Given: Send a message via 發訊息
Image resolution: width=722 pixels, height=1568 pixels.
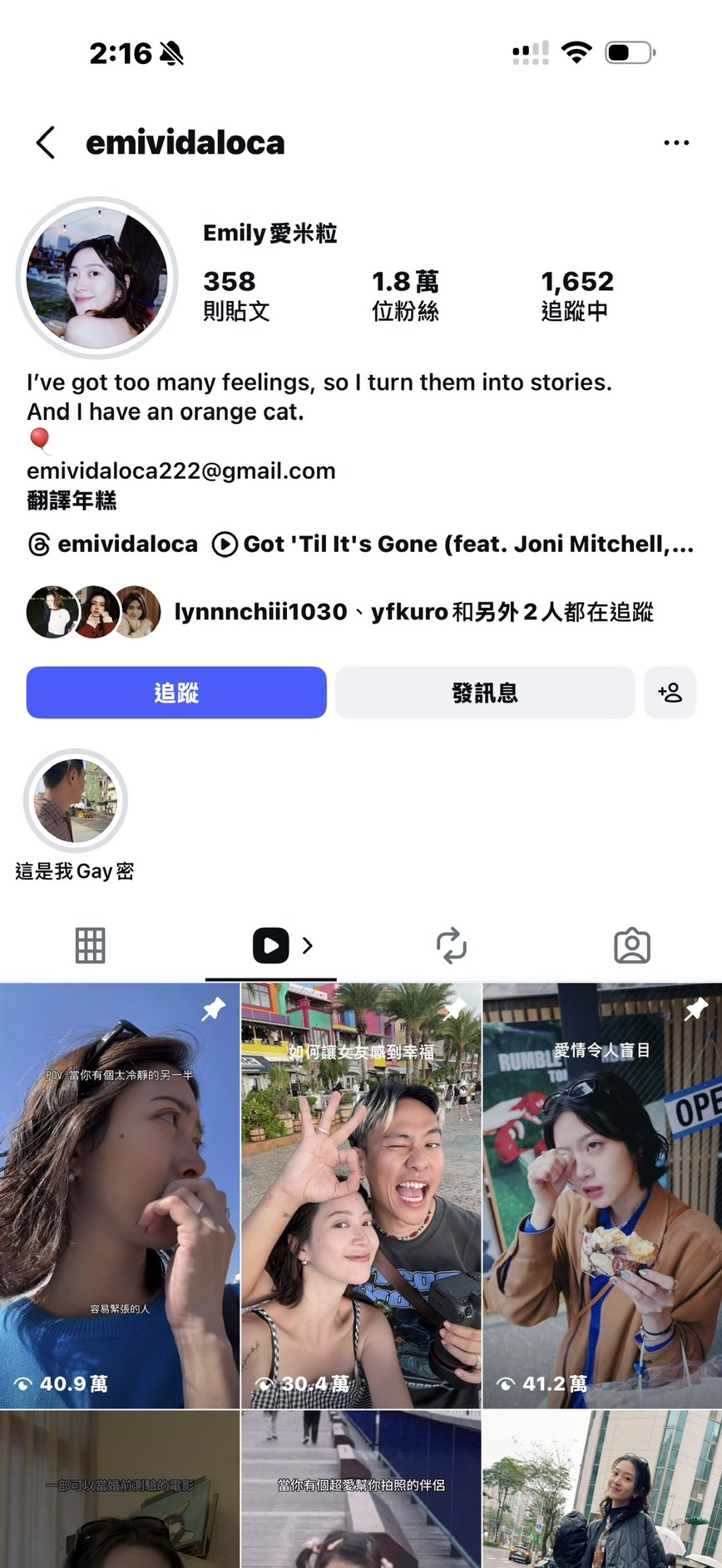Looking at the screenshot, I should pyautogui.click(x=485, y=692).
